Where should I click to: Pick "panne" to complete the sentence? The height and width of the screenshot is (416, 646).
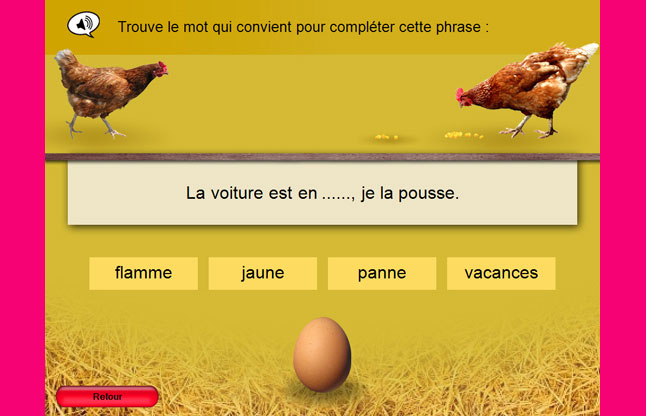[x=381, y=273]
